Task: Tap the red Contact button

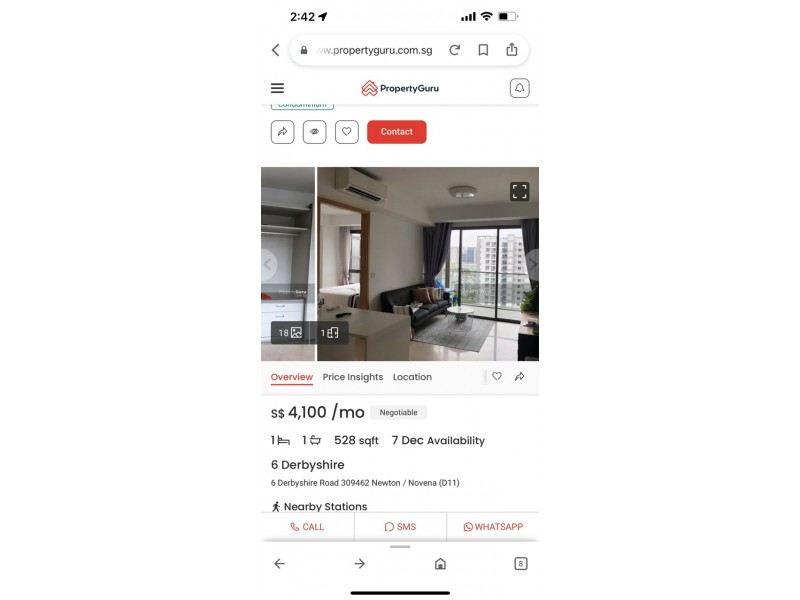Action: pyautogui.click(x=396, y=131)
